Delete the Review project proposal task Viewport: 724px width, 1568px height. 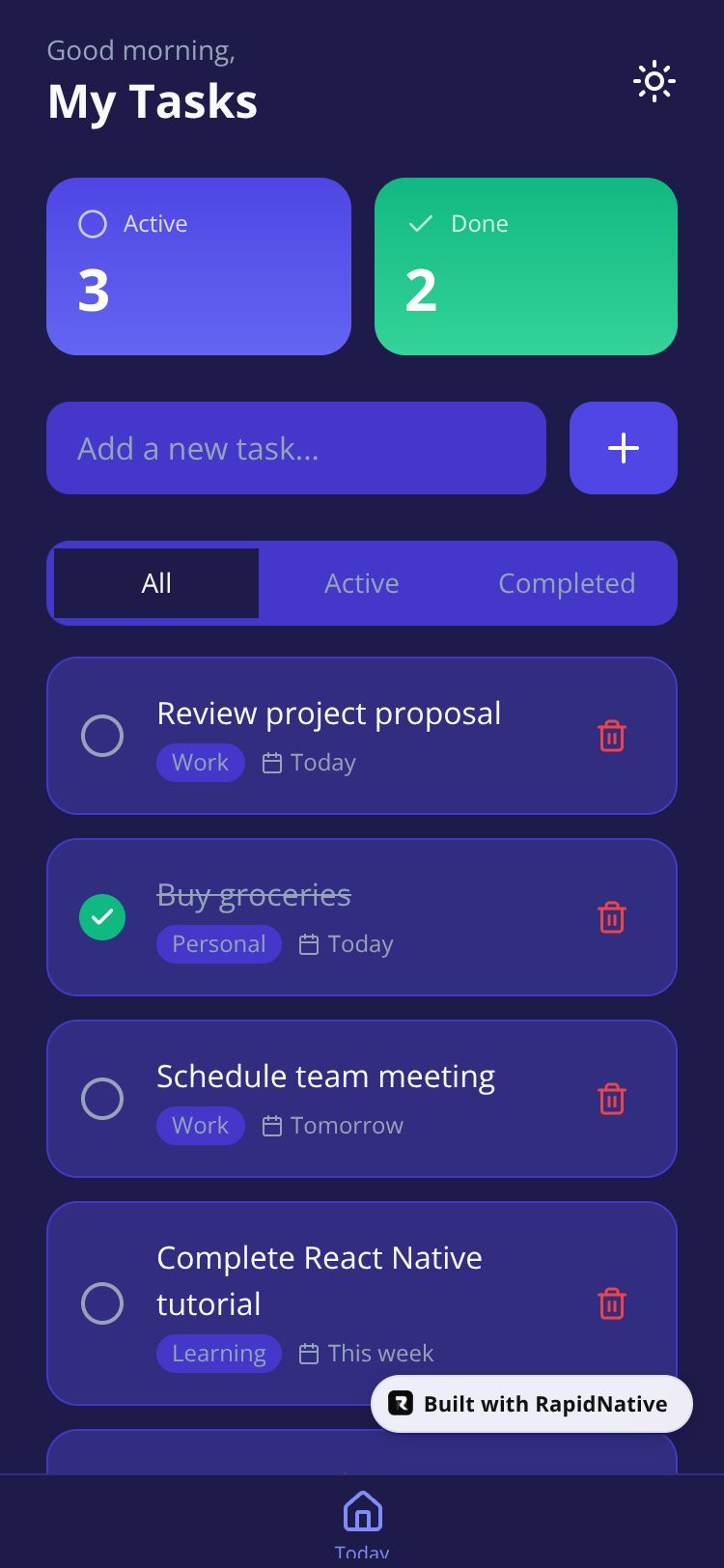tap(612, 736)
